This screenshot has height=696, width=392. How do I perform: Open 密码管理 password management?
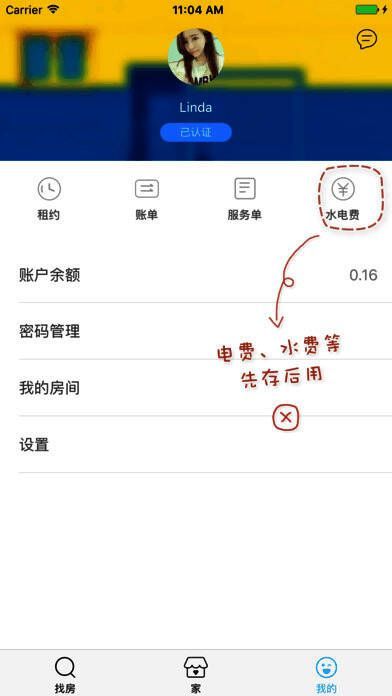[196, 331]
